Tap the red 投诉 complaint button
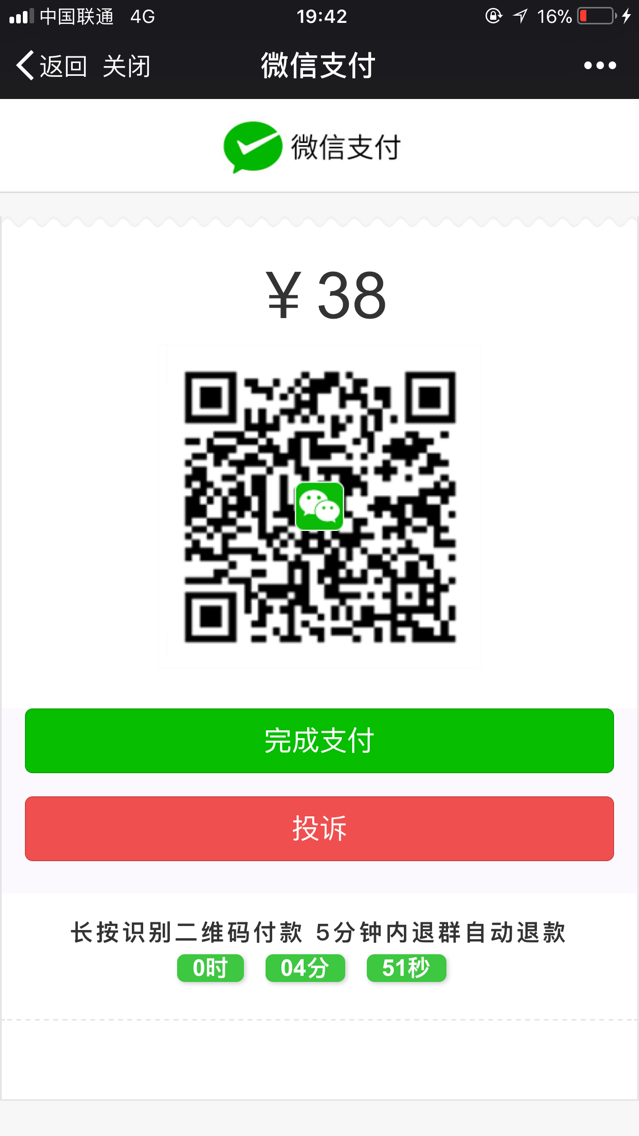639x1136 pixels. [x=319, y=829]
